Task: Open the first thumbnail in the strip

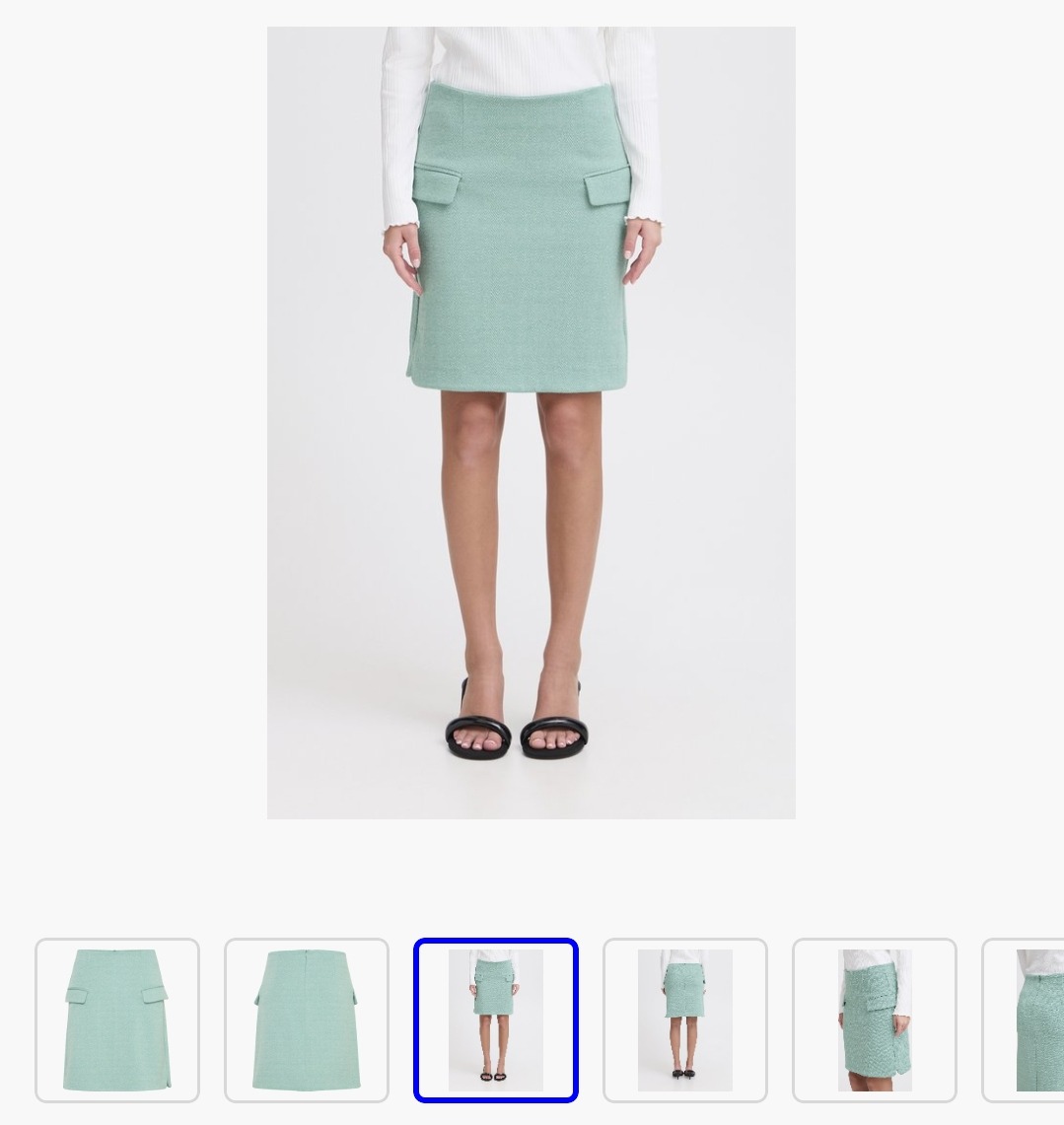Action: tap(116, 1020)
